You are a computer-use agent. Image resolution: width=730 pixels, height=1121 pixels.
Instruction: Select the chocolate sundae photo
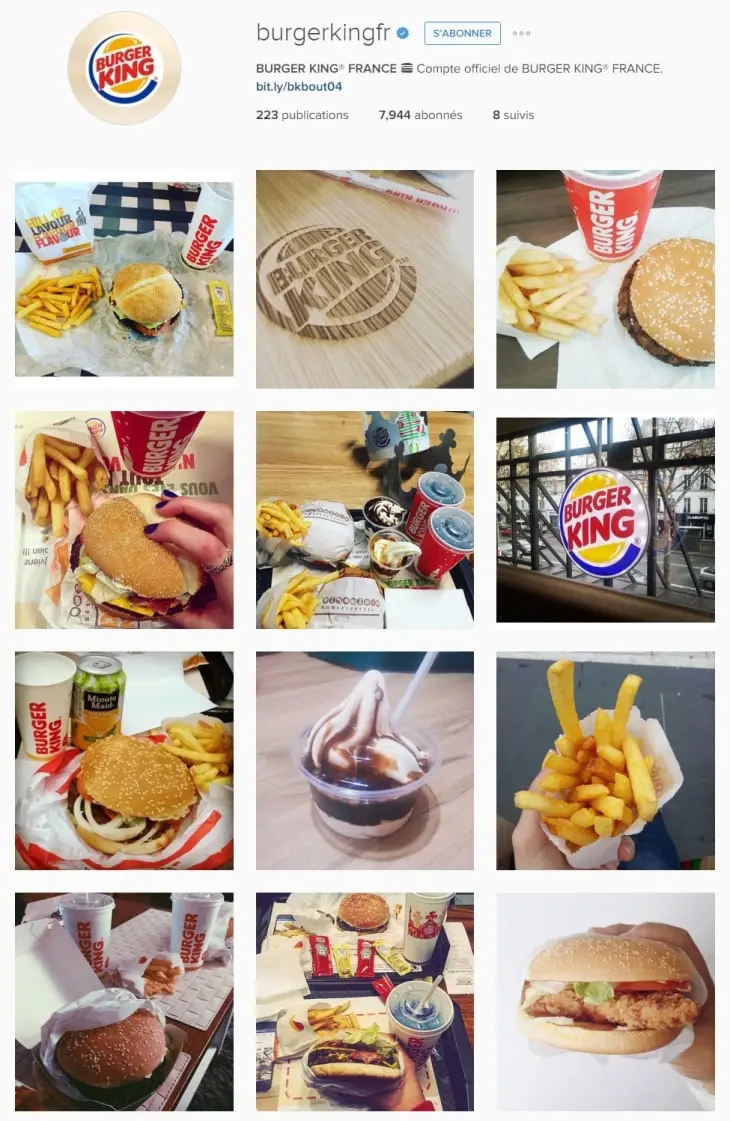pos(365,761)
